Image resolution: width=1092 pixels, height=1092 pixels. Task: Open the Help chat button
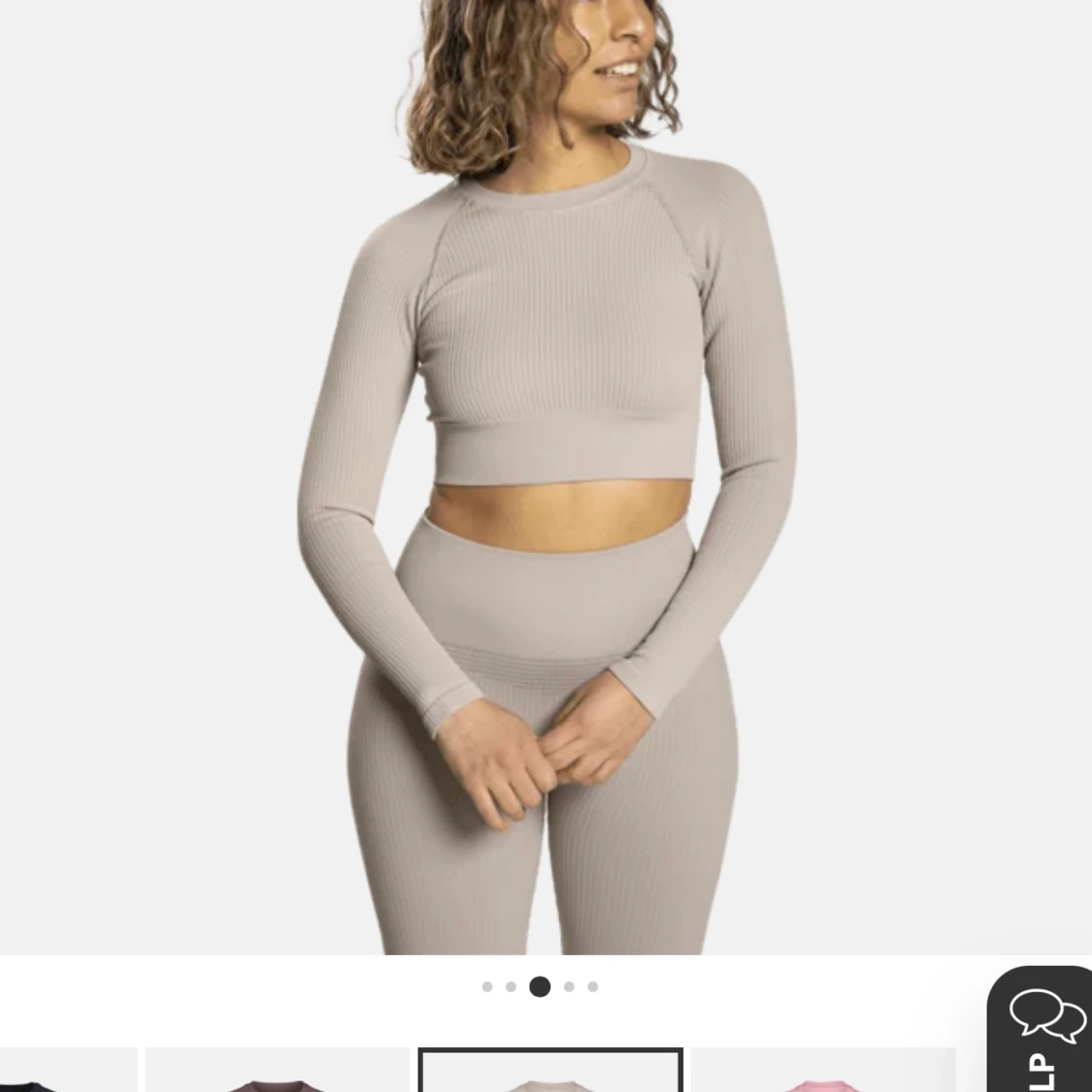tap(1043, 1034)
